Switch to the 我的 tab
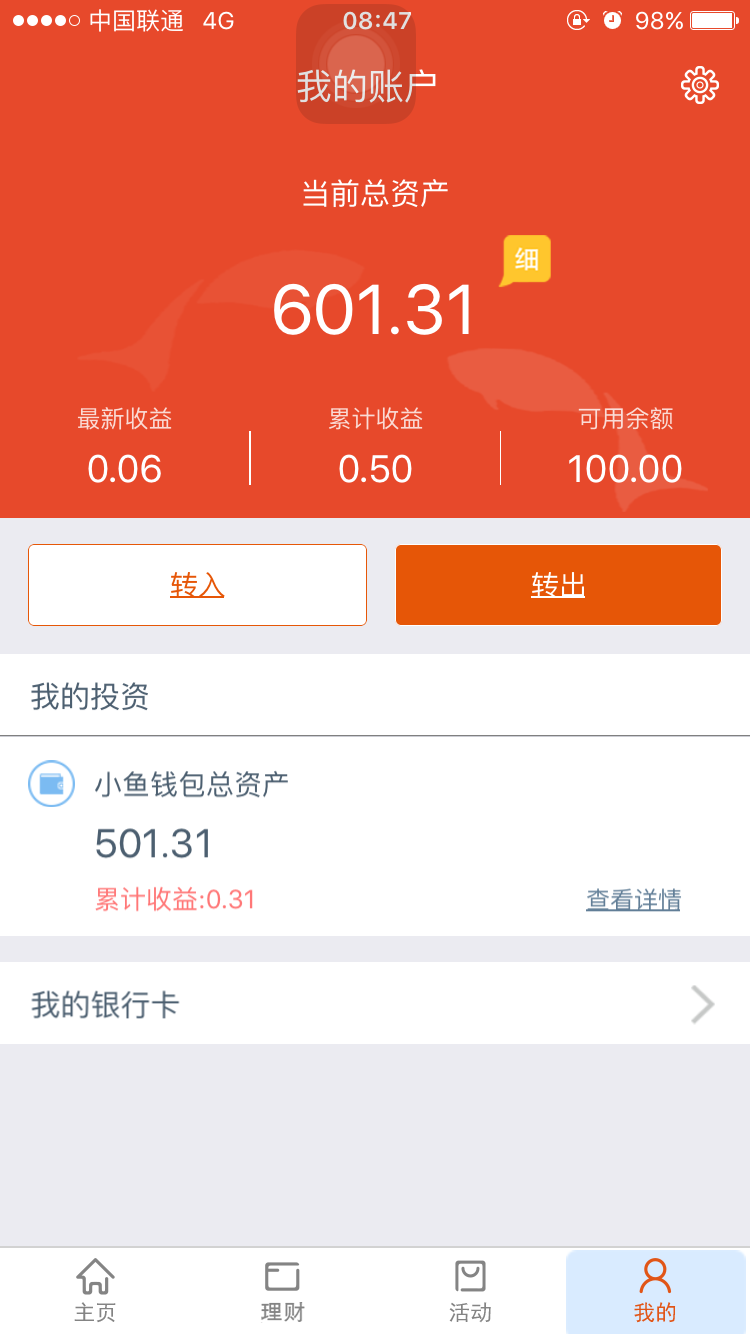Screen dimensions: 750x1334 click(655, 1290)
